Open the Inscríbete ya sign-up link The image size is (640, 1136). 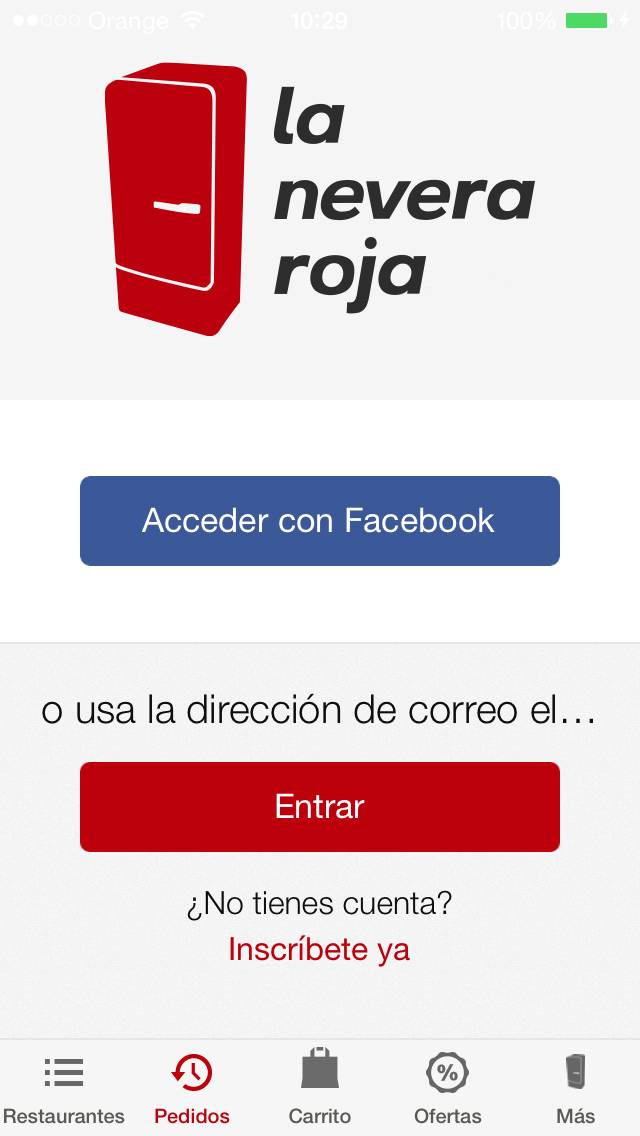tap(319, 949)
